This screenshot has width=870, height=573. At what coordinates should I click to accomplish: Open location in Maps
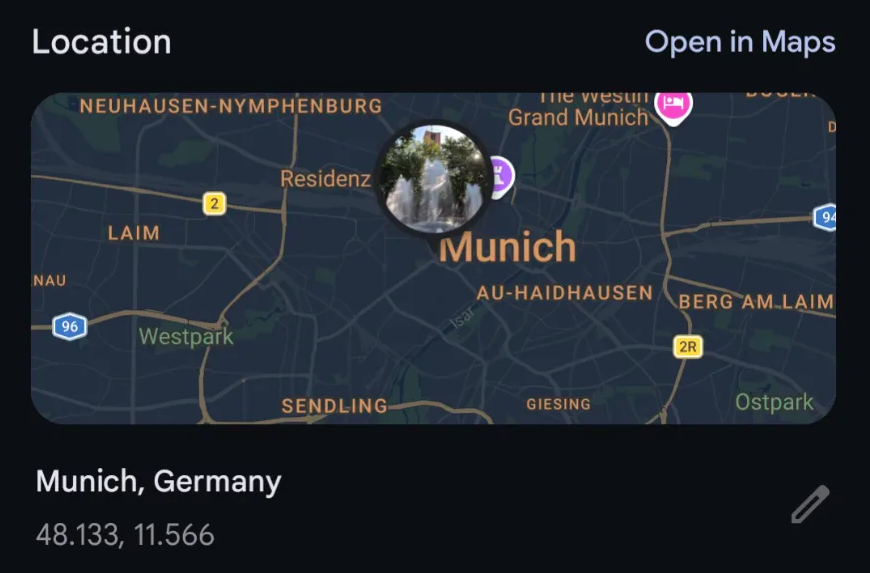[x=739, y=42]
